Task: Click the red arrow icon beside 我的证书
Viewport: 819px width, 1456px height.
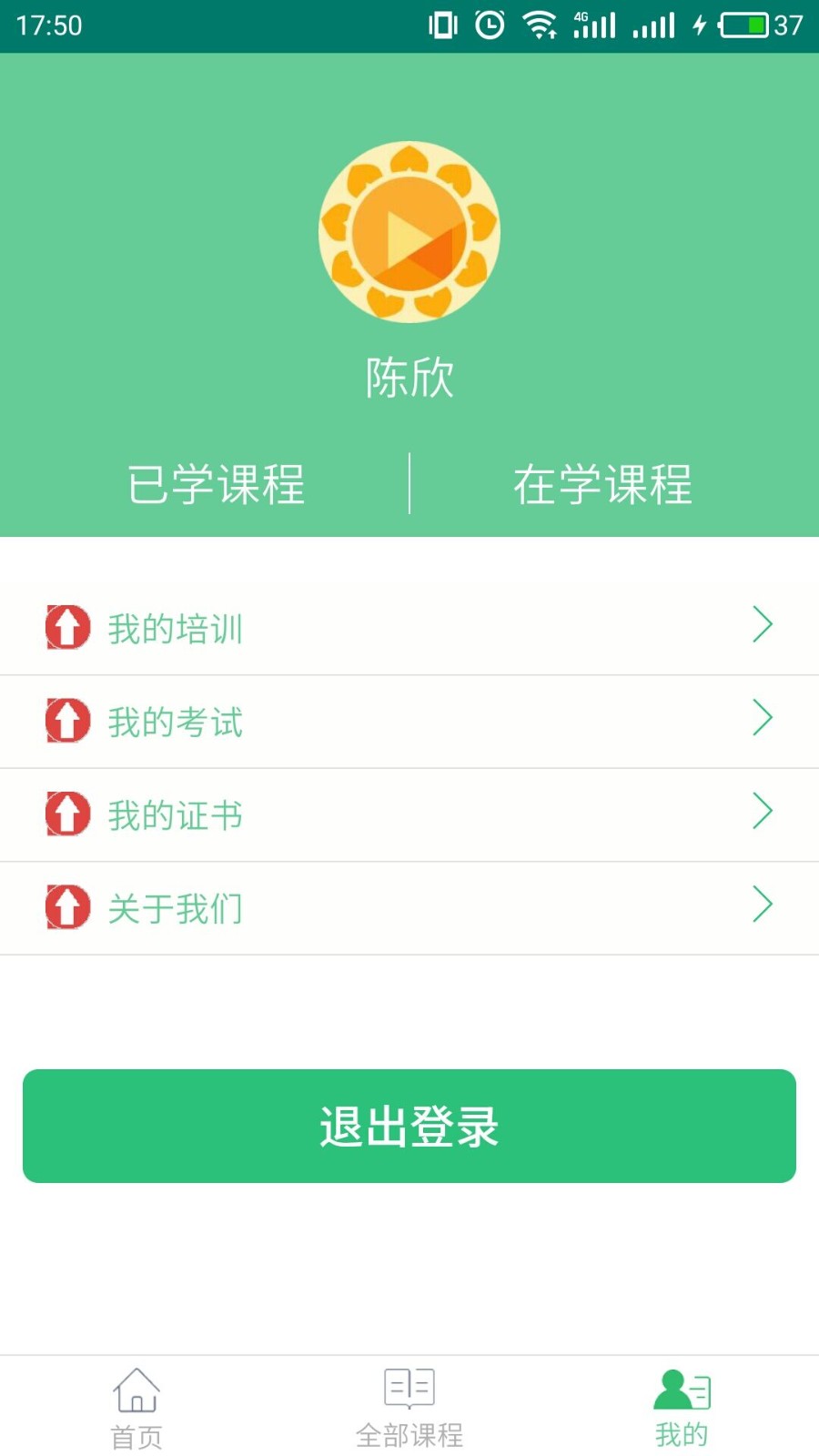Action: 66,813
